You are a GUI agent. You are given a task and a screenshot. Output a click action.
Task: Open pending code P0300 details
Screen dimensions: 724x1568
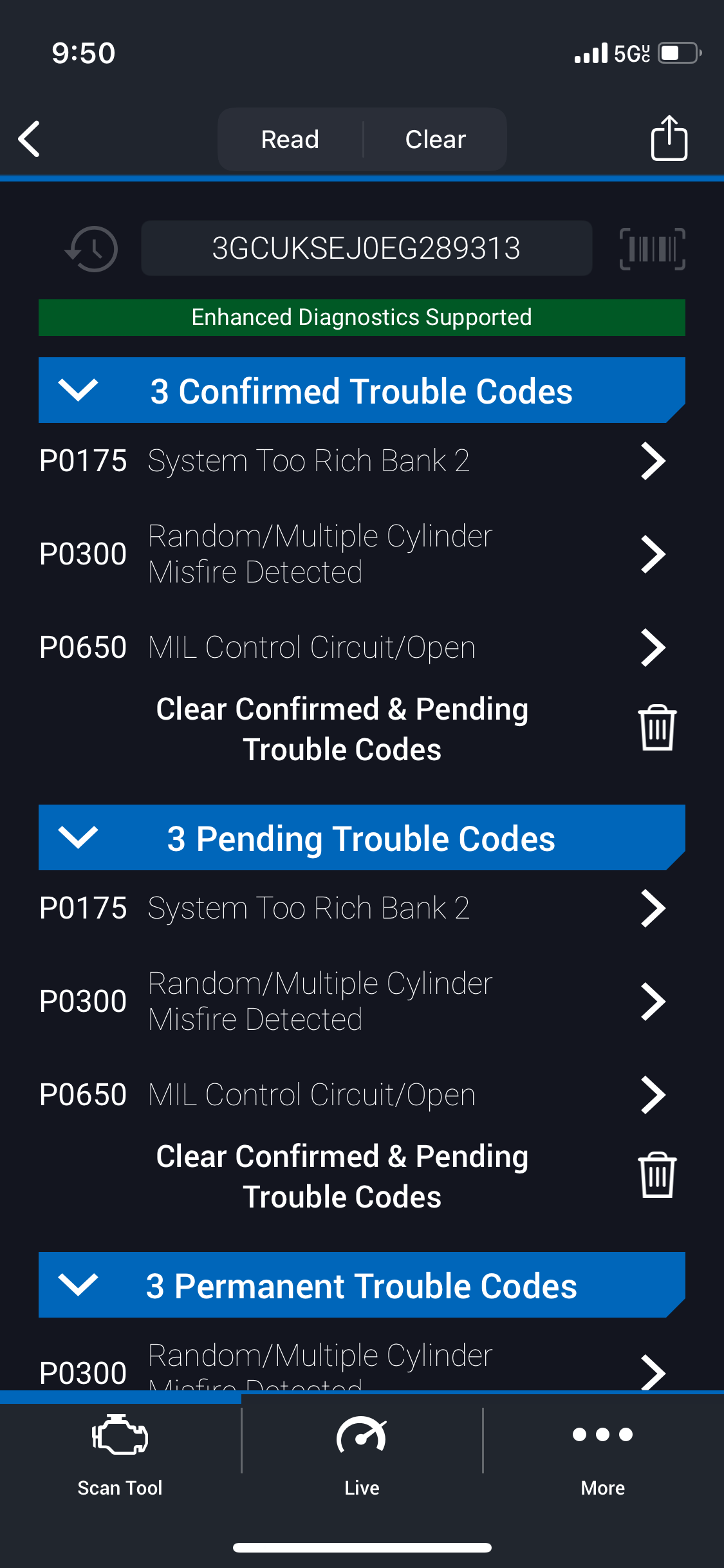click(x=653, y=1002)
